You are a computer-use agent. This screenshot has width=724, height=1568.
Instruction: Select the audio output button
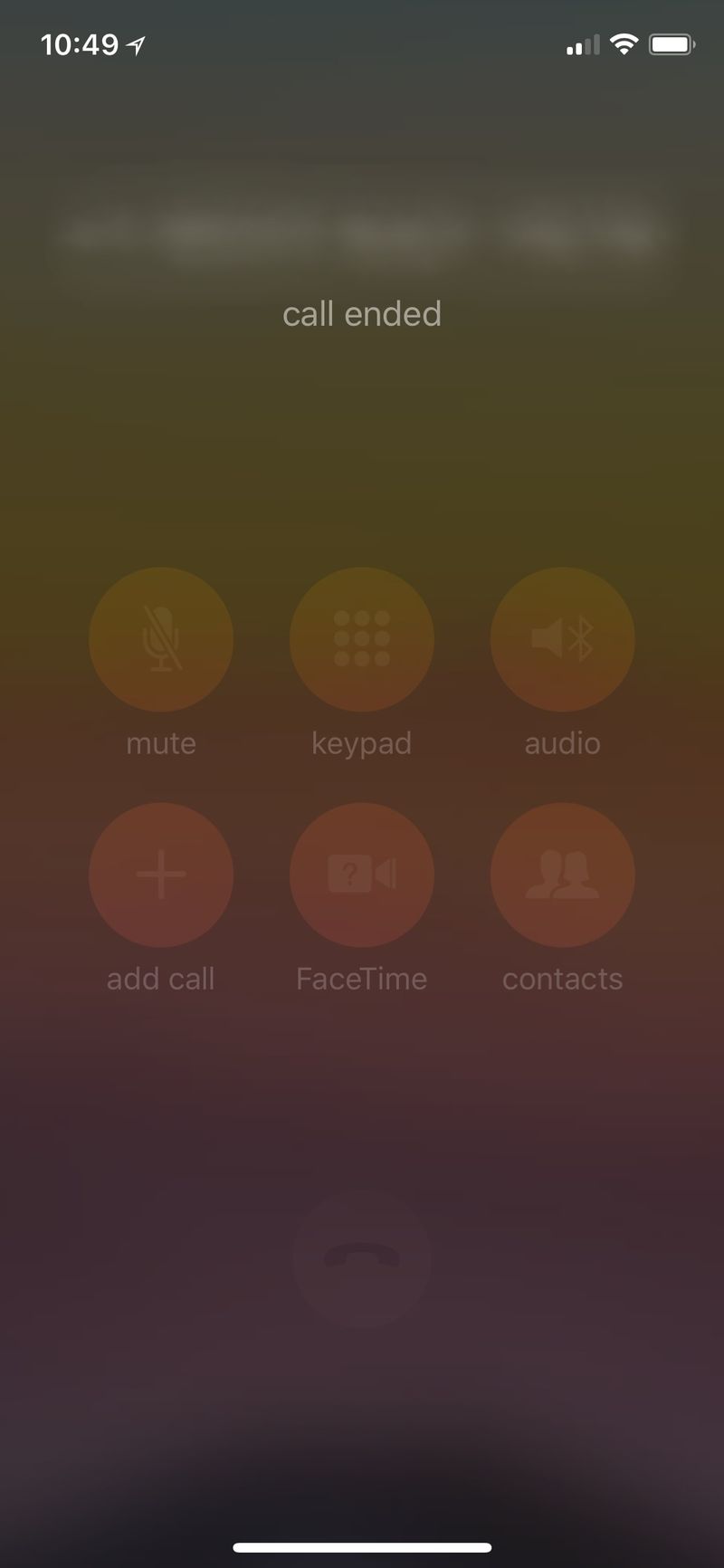click(563, 639)
